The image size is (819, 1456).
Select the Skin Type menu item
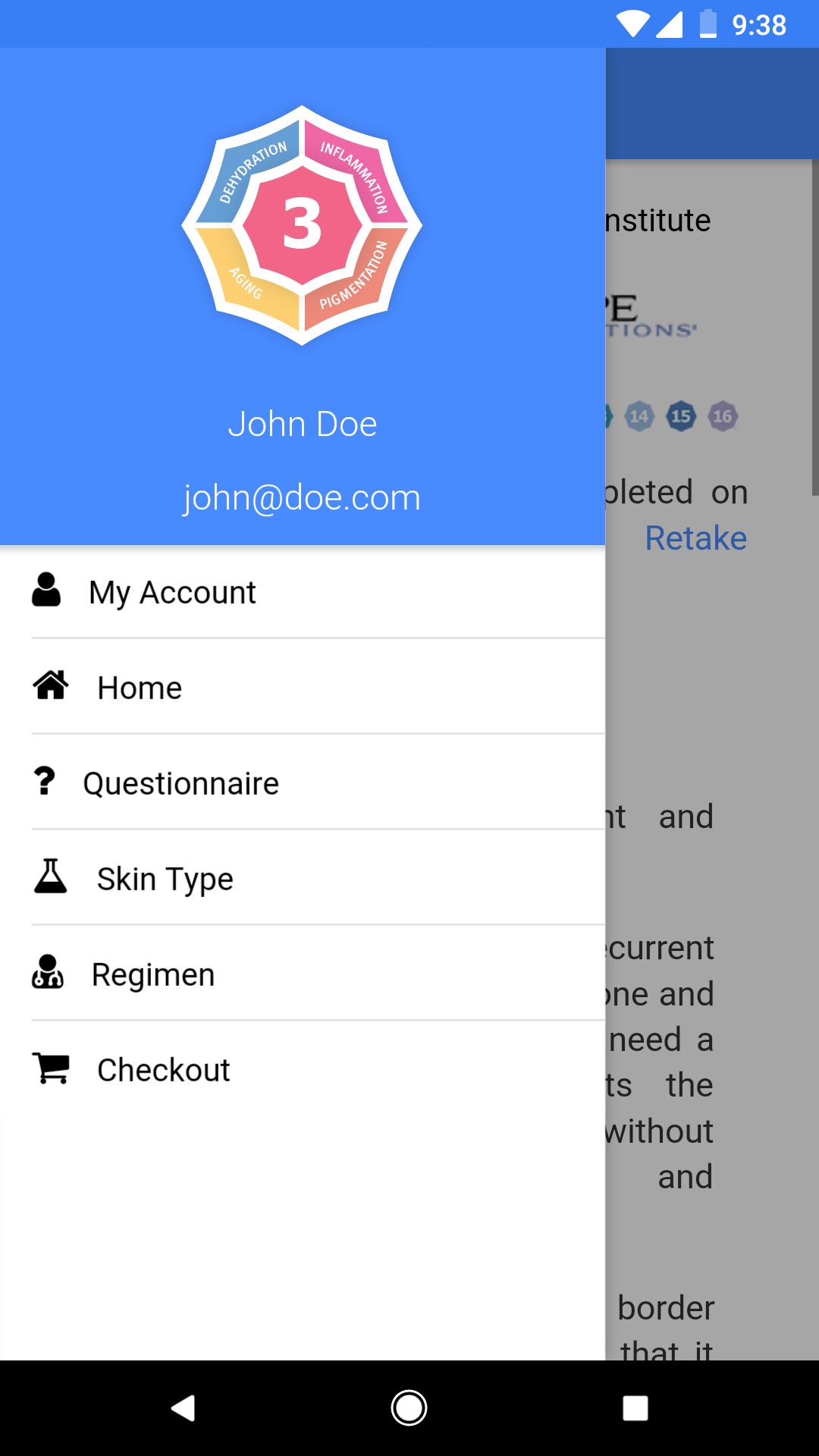(x=165, y=879)
